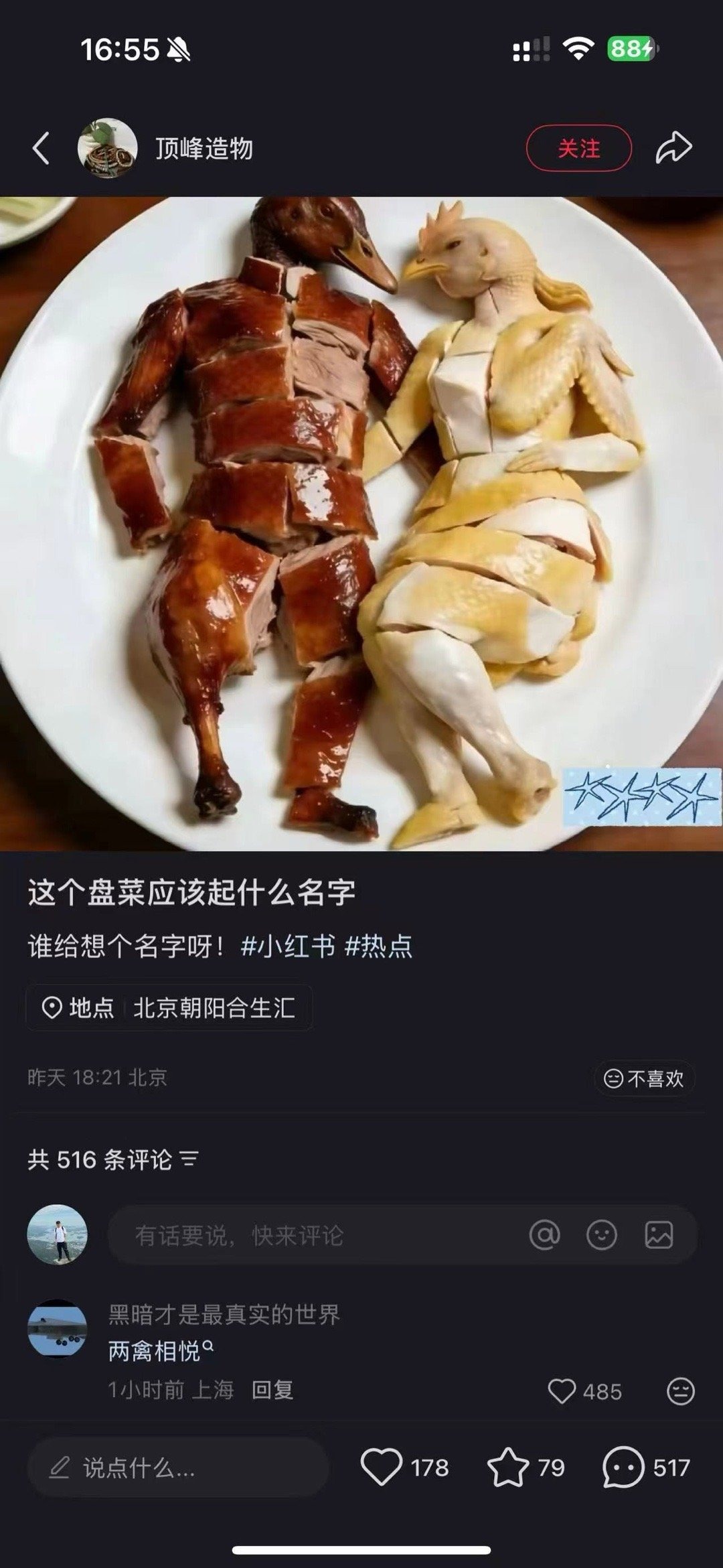Open the emoji picker in comment box
The height and width of the screenshot is (1568, 723).
pos(601,1234)
